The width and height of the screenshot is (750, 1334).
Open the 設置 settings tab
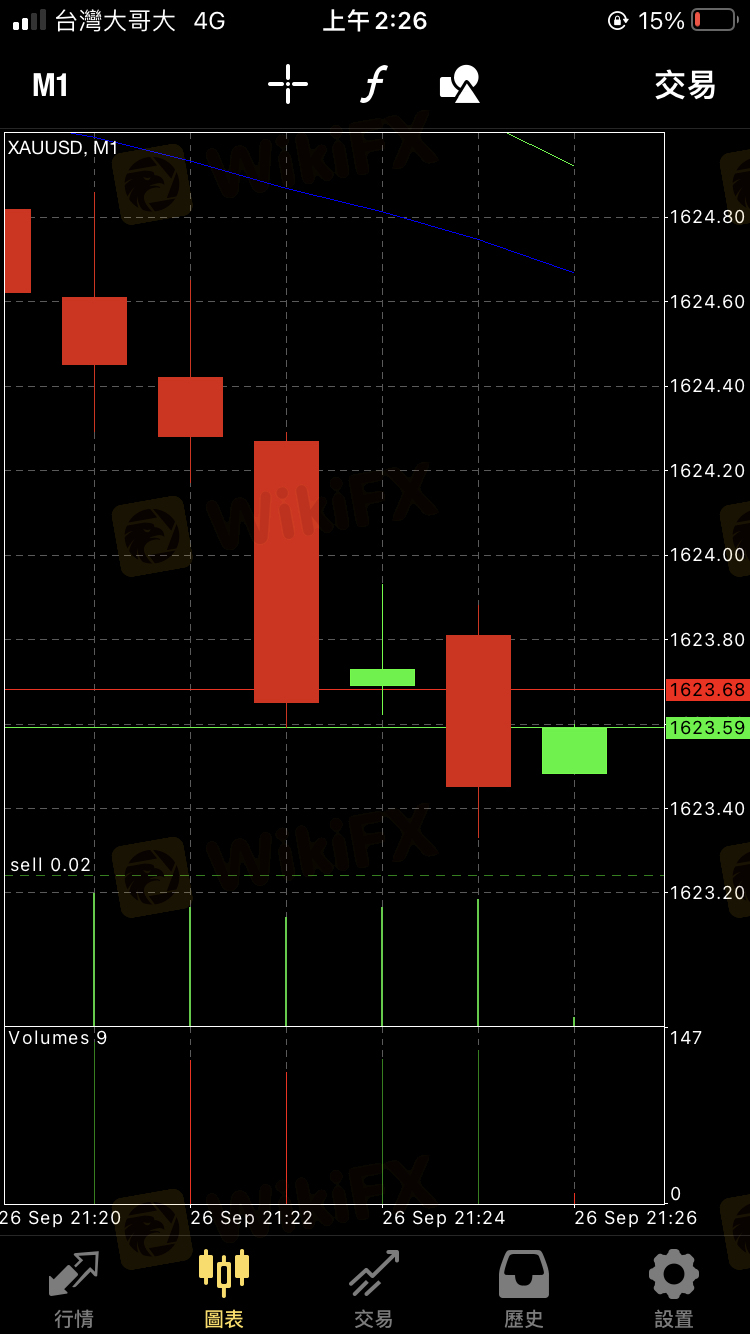click(x=674, y=1288)
